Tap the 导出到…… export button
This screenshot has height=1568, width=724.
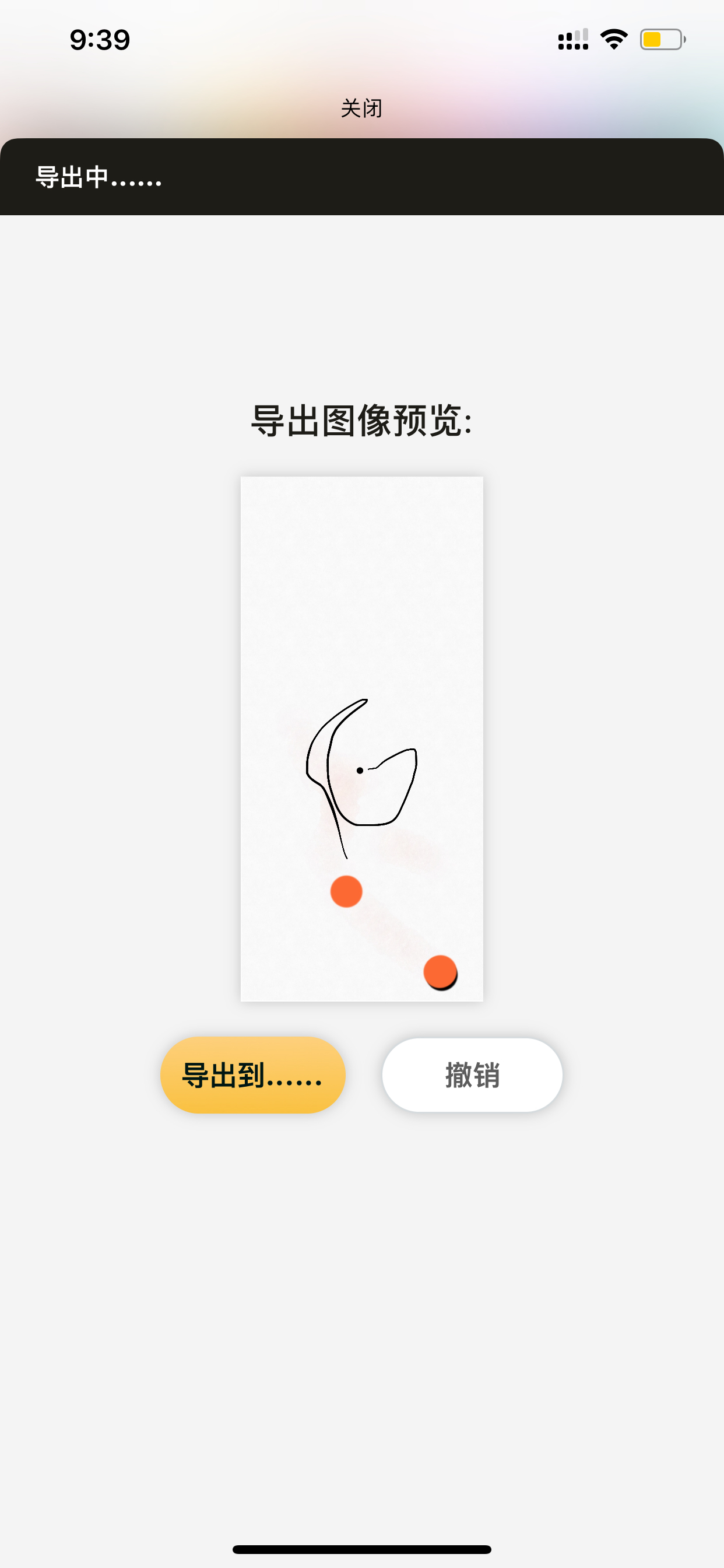coord(252,1075)
